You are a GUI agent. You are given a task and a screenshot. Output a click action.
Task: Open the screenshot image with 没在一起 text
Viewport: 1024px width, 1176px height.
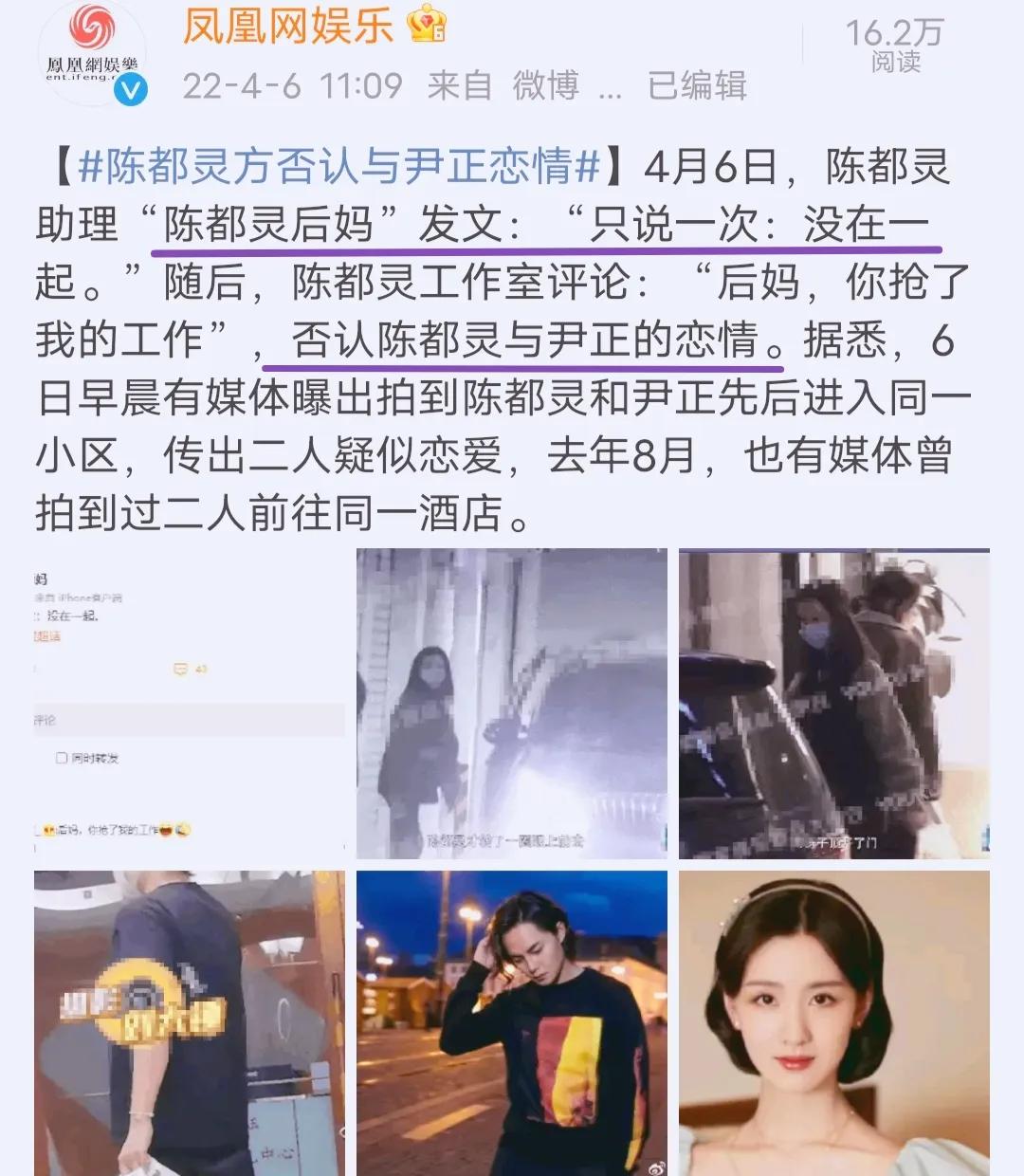[190, 703]
